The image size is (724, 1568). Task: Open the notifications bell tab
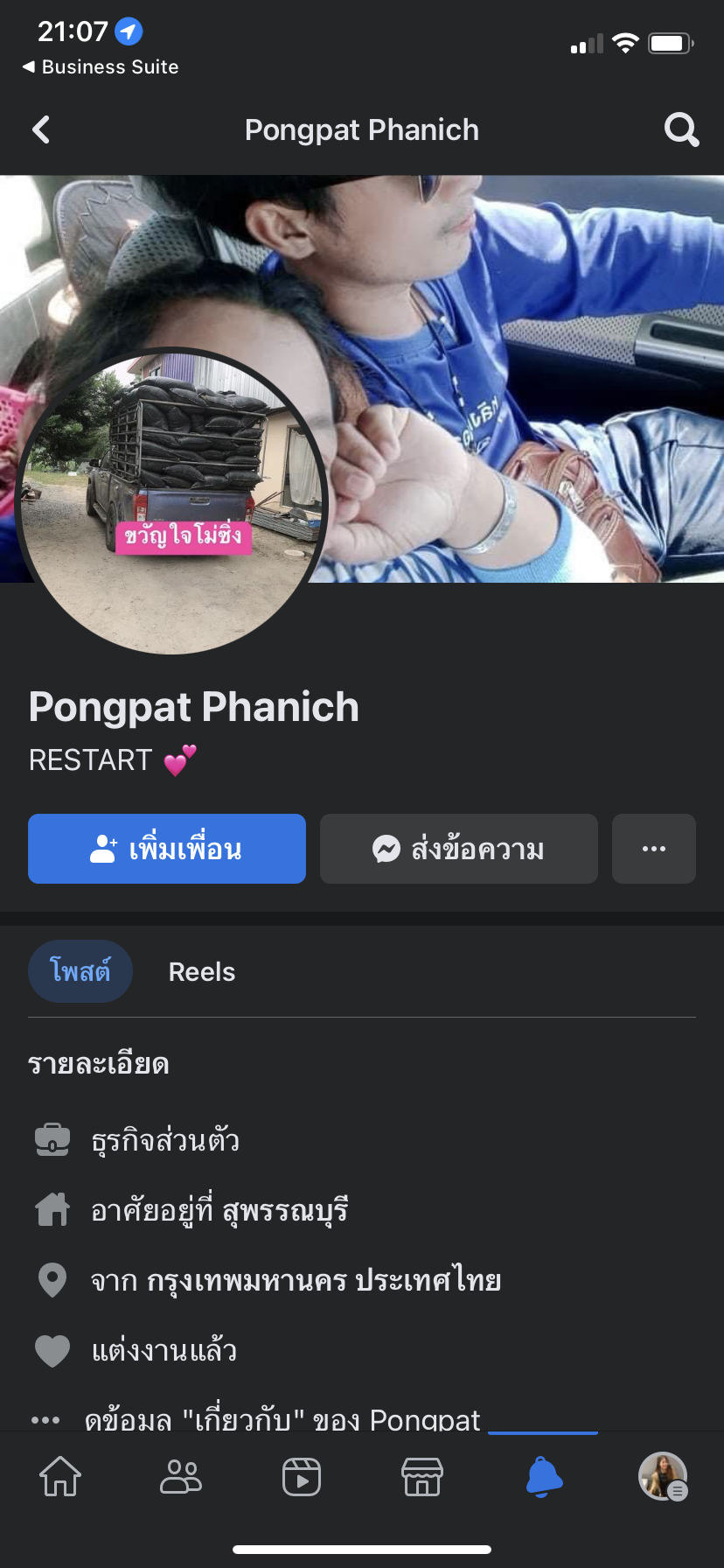(x=543, y=1477)
